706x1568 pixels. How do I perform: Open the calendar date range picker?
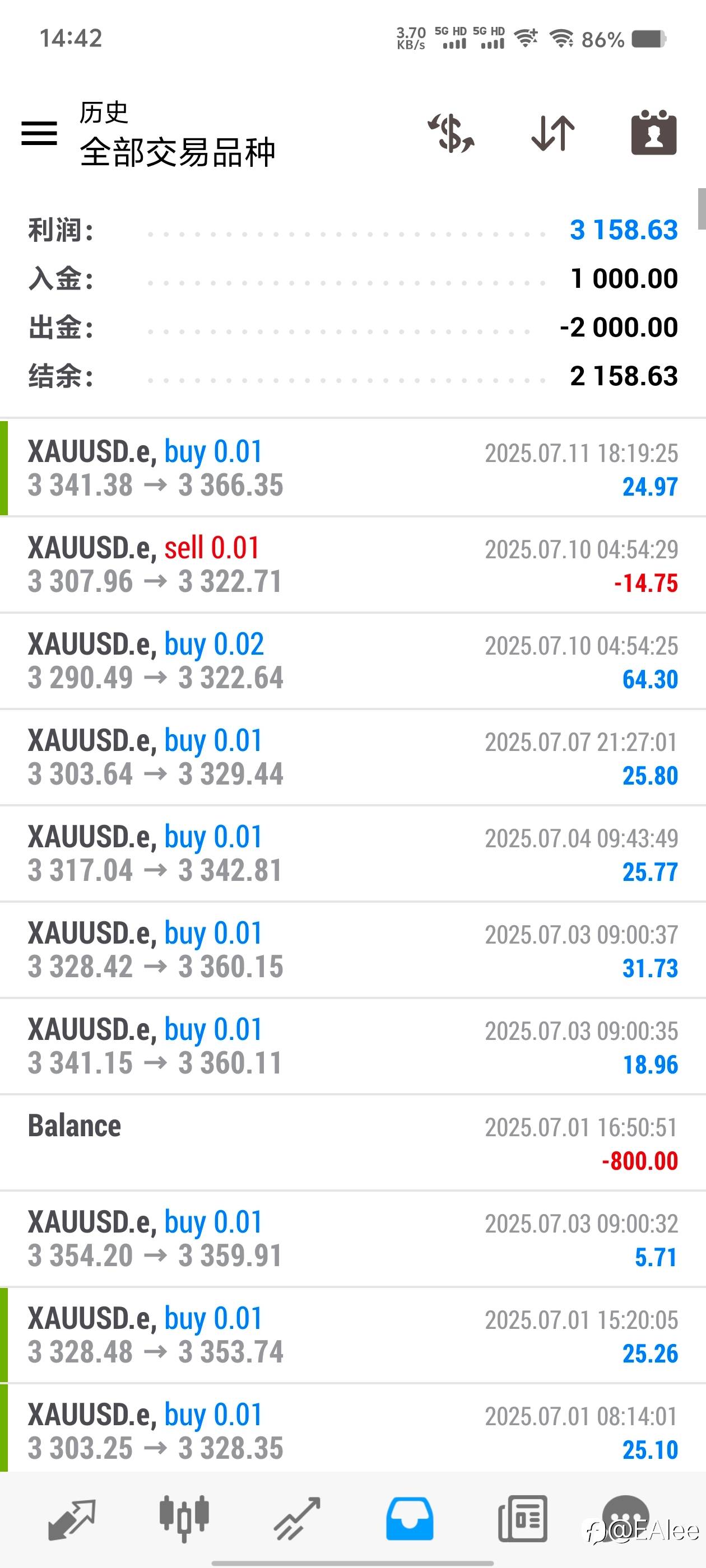(654, 133)
